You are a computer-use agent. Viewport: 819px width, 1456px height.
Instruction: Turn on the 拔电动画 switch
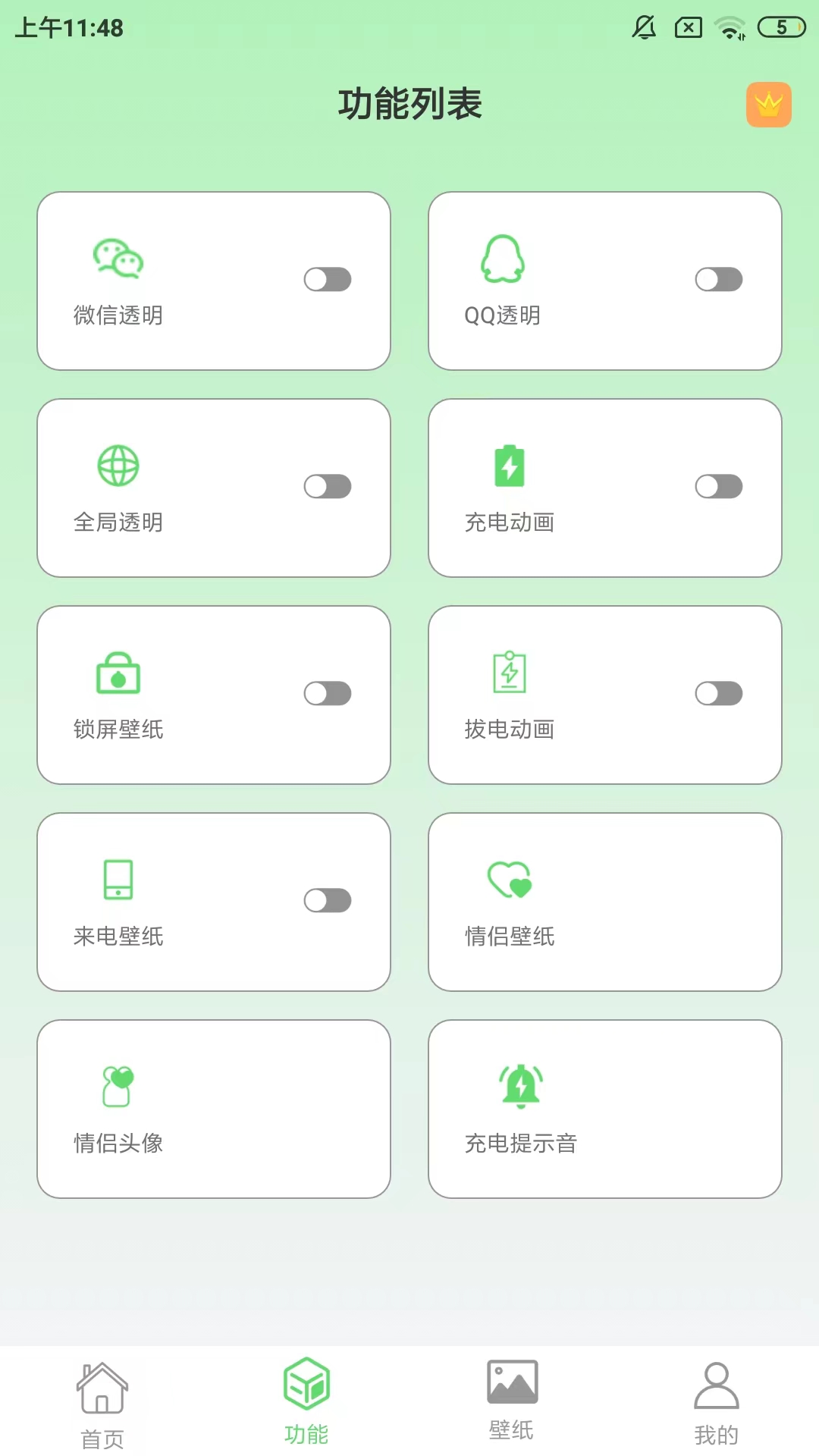[x=718, y=694]
